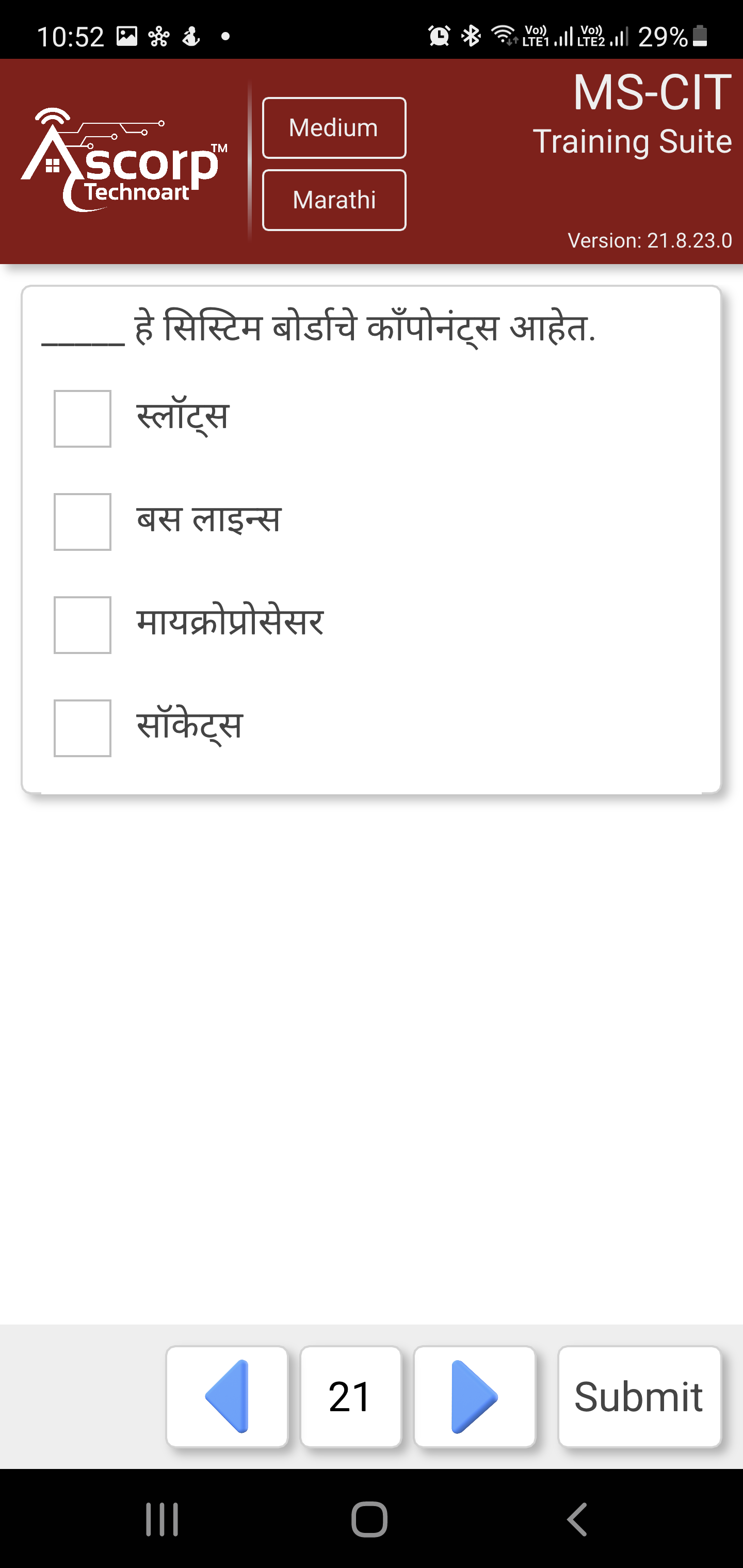Tick the मायक्रोप्रोसेसर checkbox
This screenshot has height=1568, width=743.
click(82, 625)
